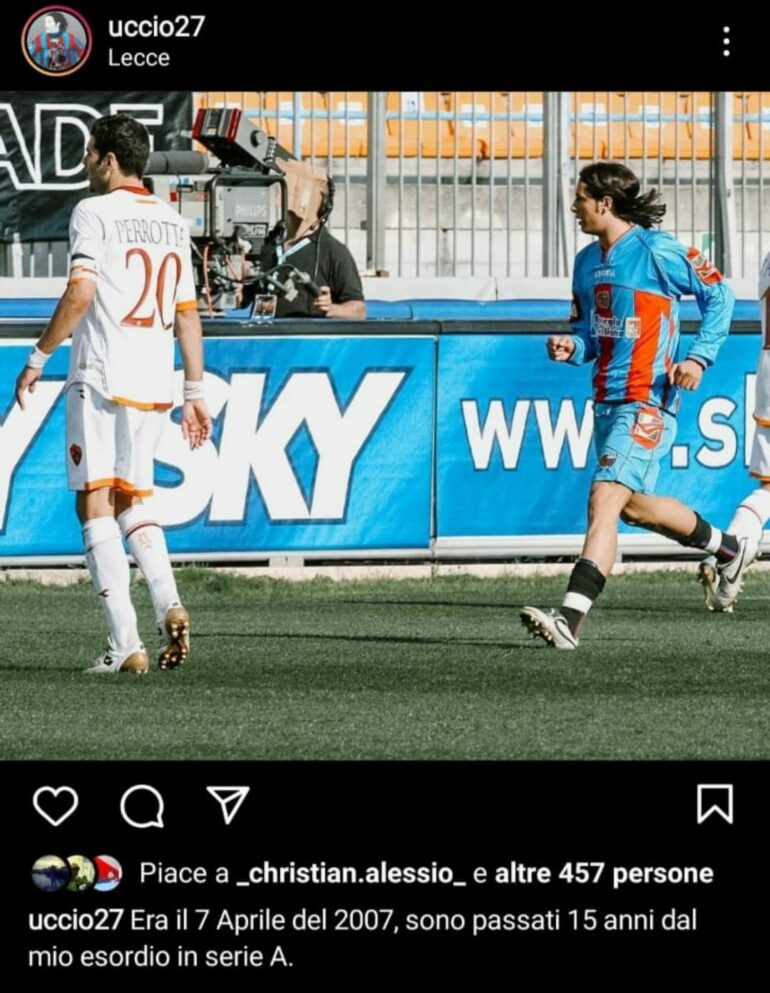Save this post with the bookmark icon
Viewport: 770px width, 993px height.
coord(714,804)
